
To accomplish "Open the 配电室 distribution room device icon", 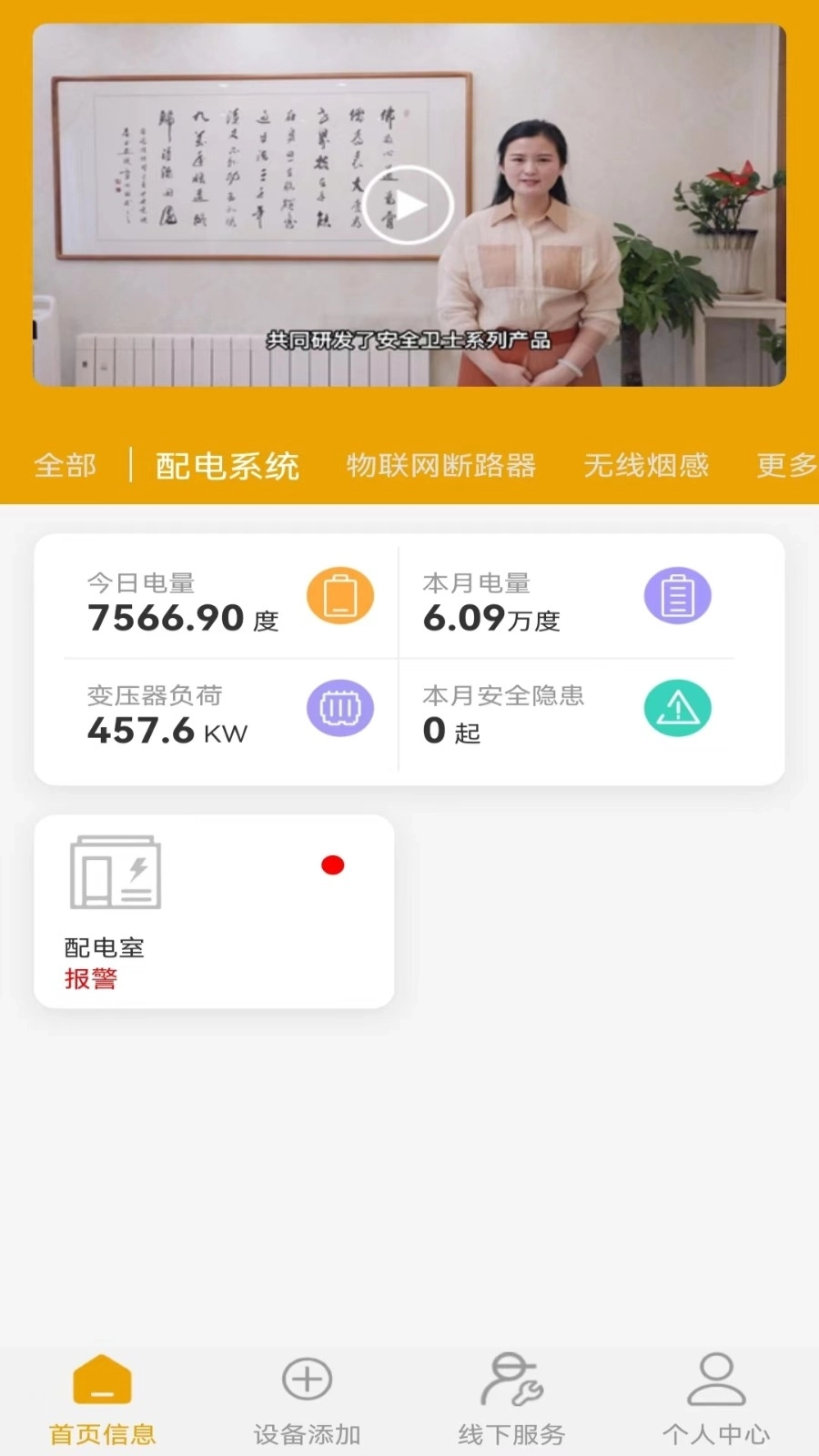I will click(x=115, y=871).
